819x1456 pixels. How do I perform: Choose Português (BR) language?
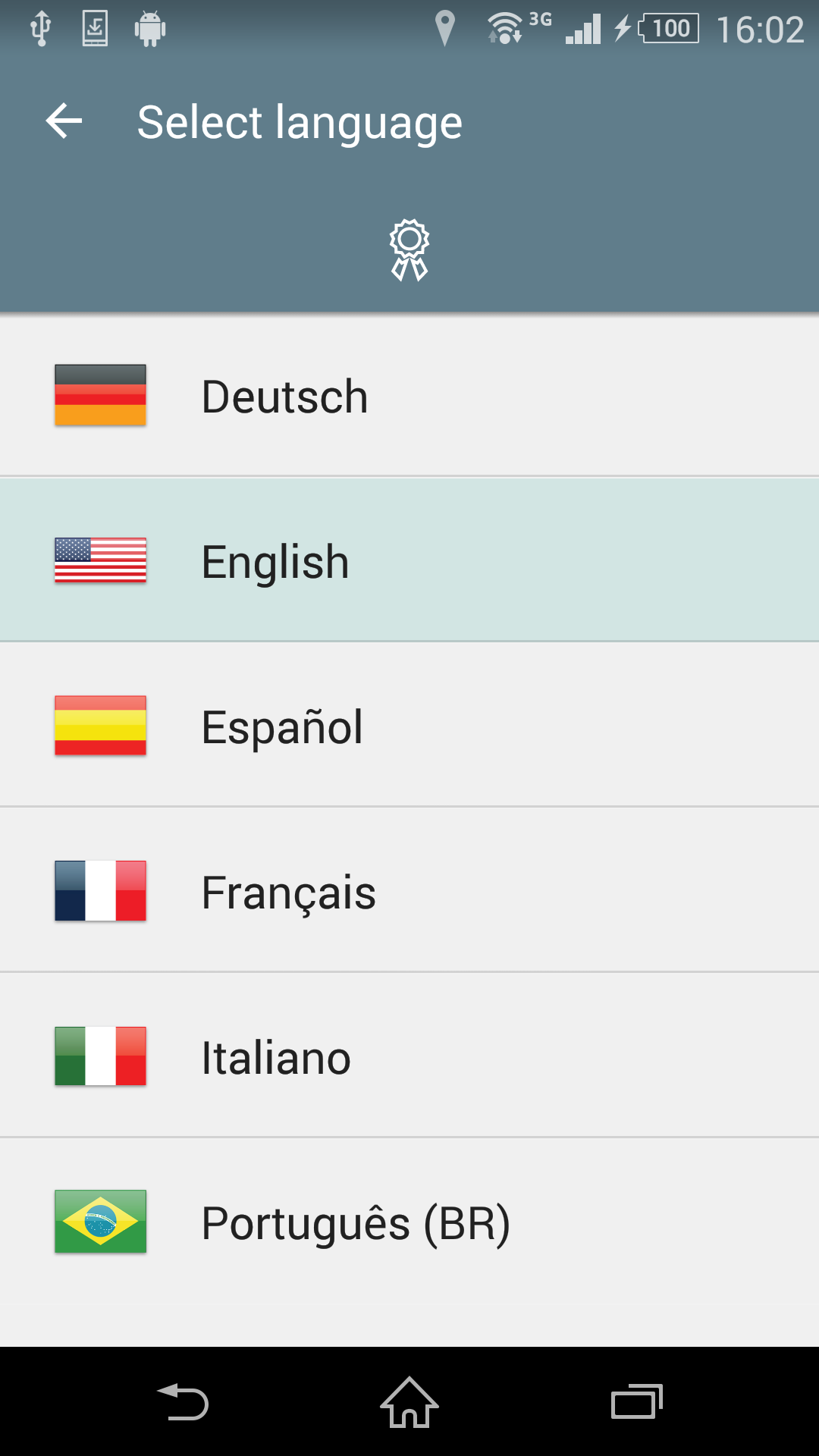click(x=409, y=1222)
